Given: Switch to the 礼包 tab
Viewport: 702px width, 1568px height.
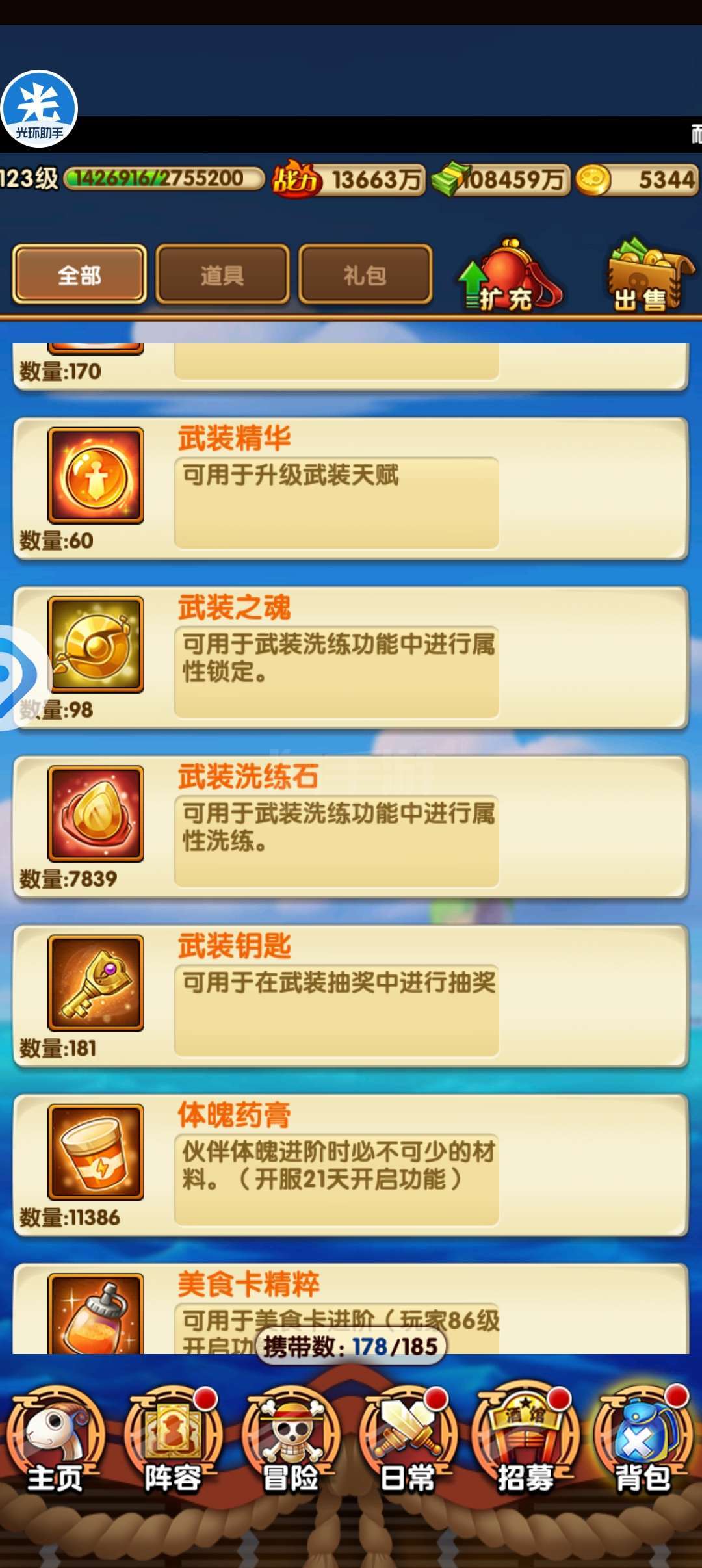Looking at the screenshot, I should point(365,274).
